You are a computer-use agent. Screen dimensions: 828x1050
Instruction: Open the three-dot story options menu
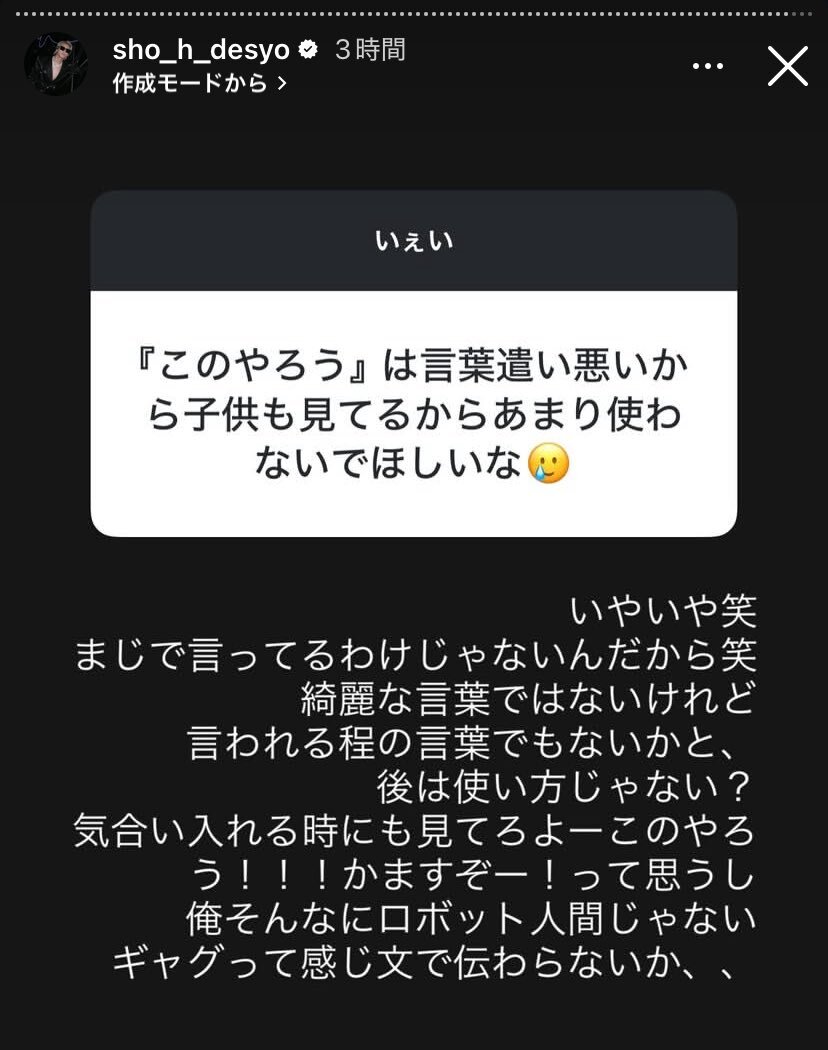pos(707,66)
